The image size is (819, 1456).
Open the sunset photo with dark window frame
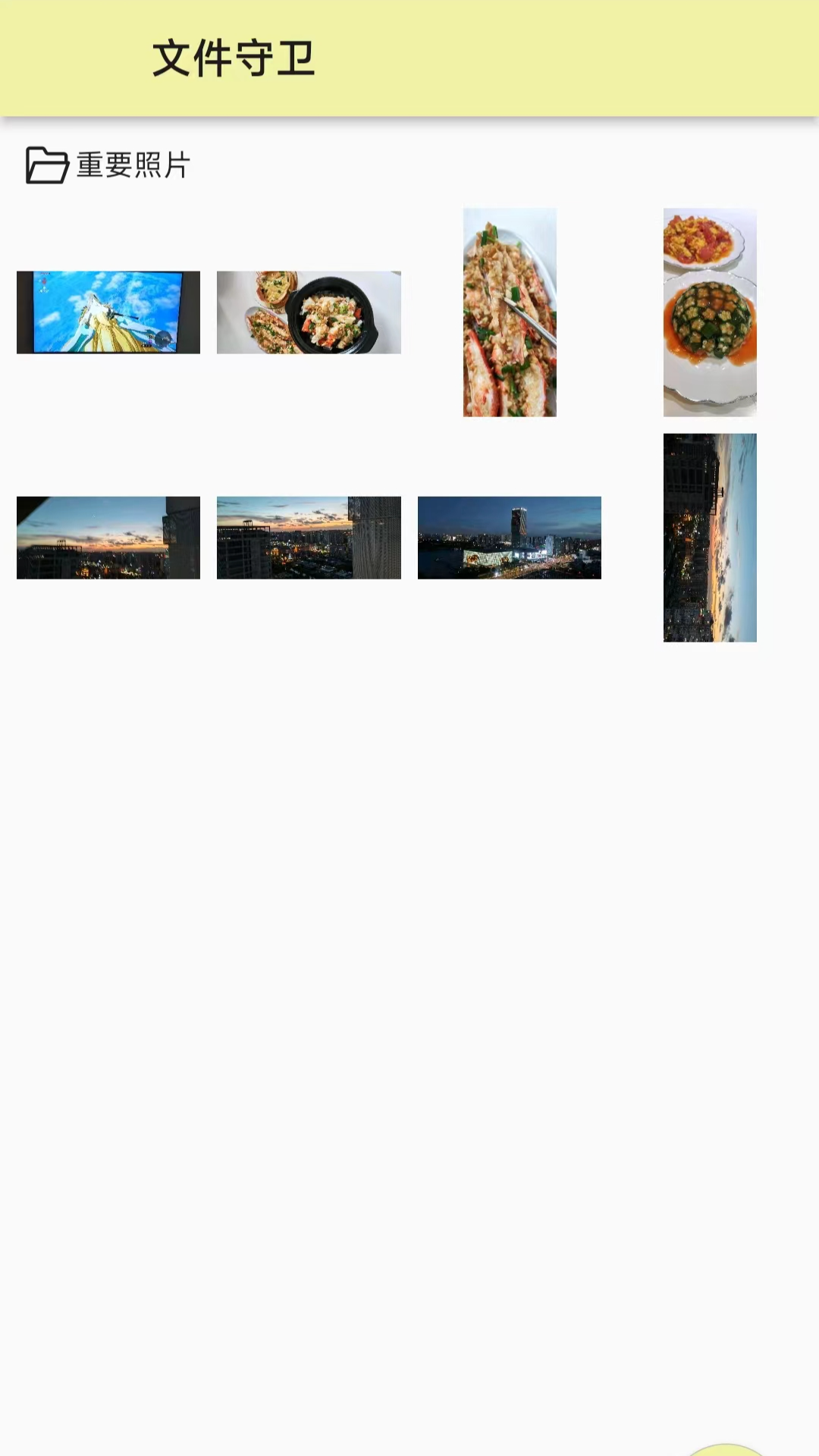108,538
